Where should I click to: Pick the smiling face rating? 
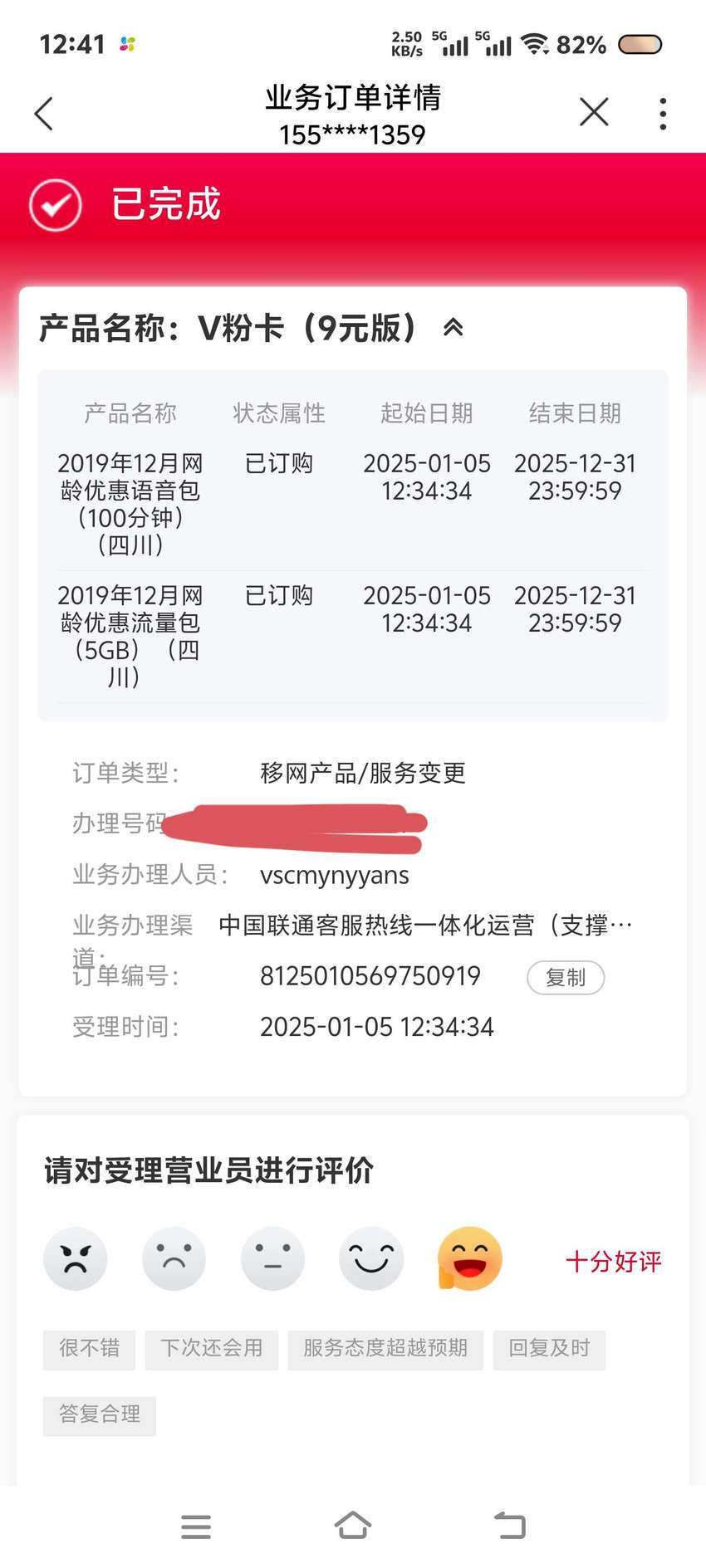(371, 1259)
